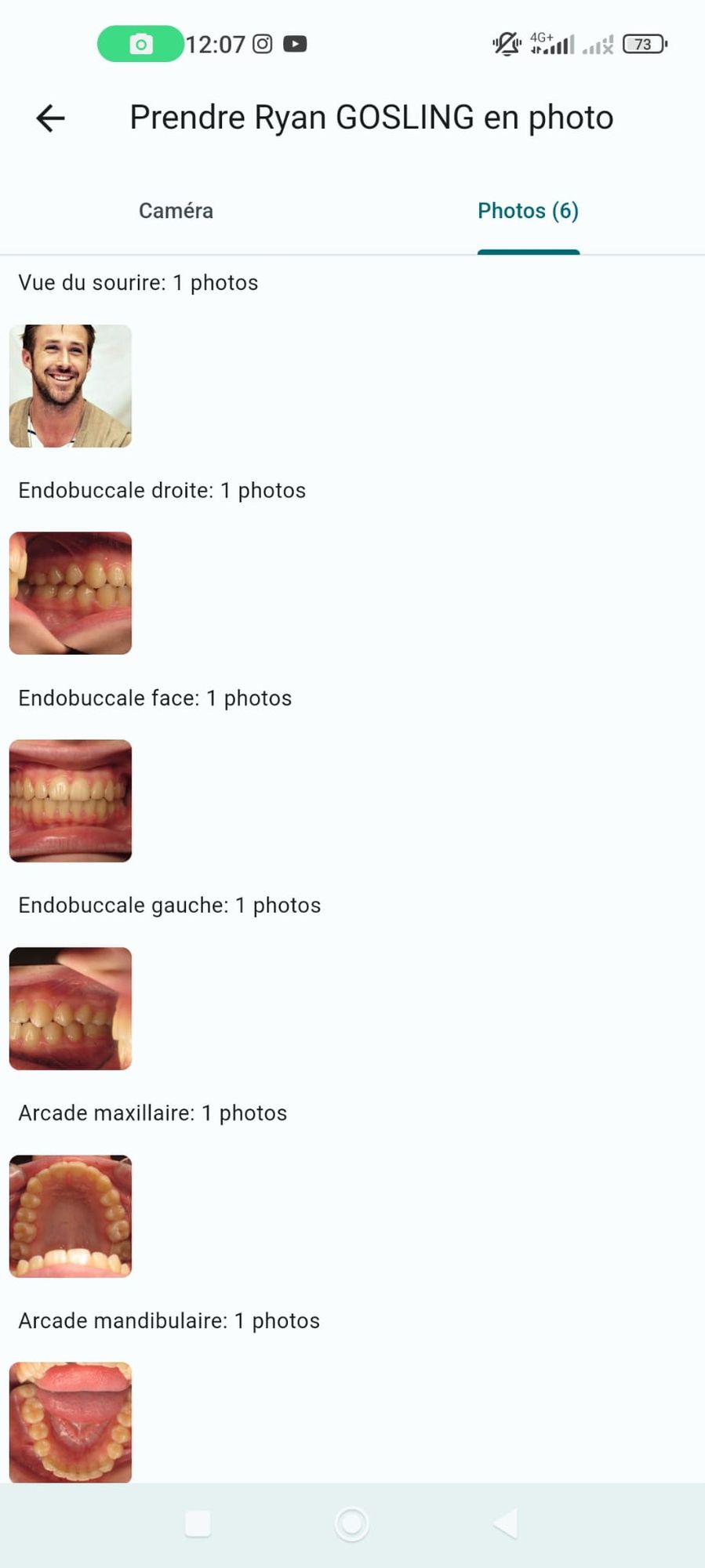The height and width of the screenshot is (1568, 705).
Task: Open the Endobuccale gauche photo
Action: click(71, 1009)
